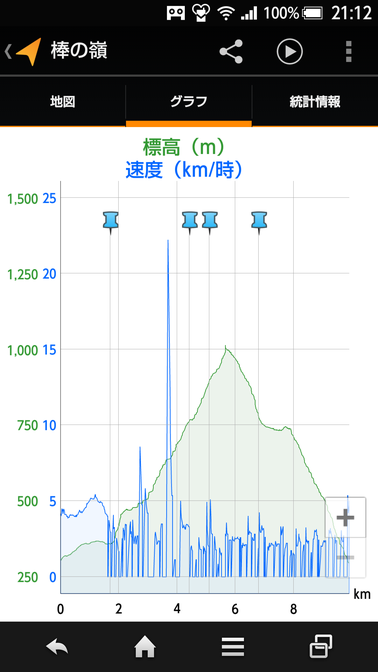The width and height of the screenshot is (378, 672).
Task: Zoom out the chart with minus button
Action: (x=345, y=557)
